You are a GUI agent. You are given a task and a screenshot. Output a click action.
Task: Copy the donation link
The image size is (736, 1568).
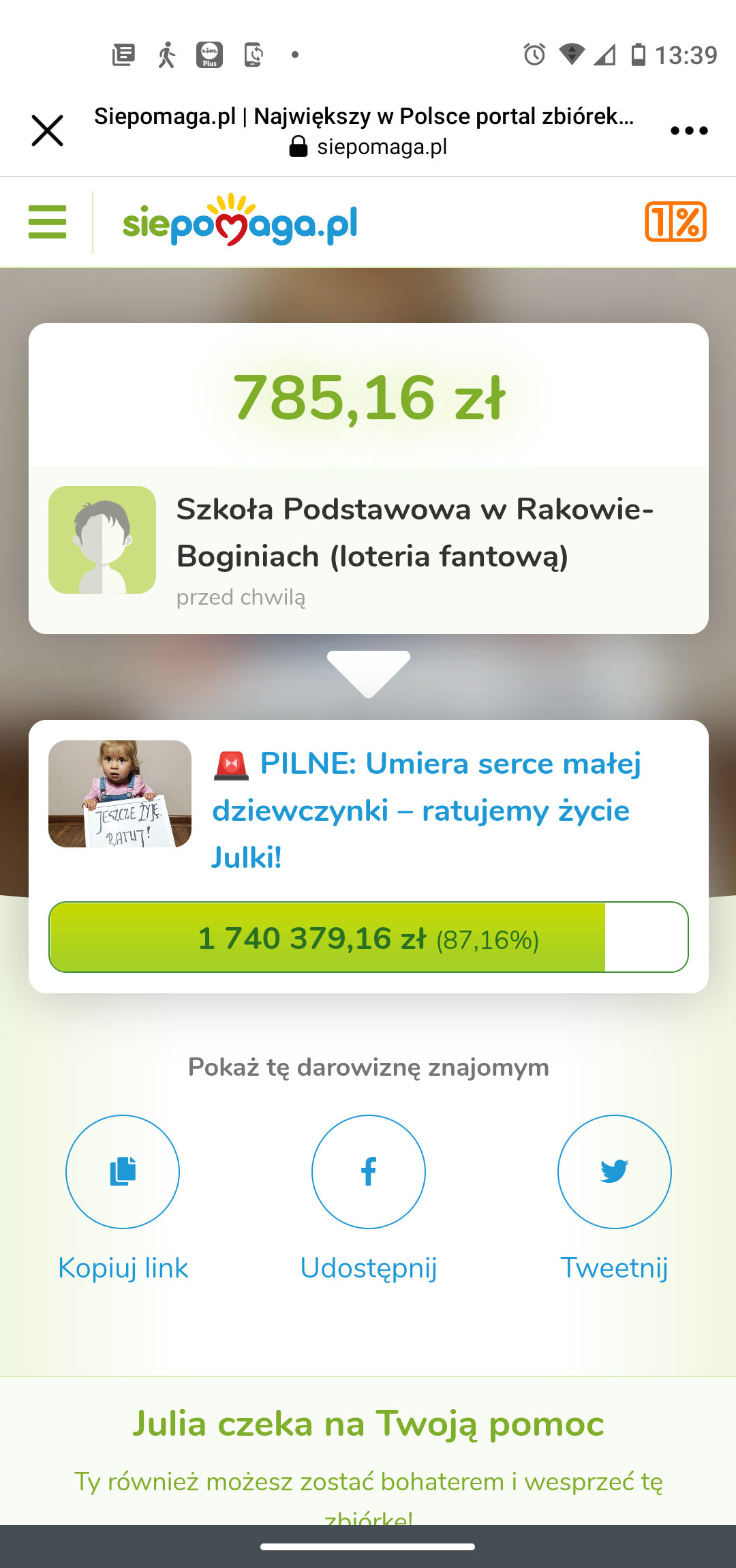click(x=123, y=1172)
